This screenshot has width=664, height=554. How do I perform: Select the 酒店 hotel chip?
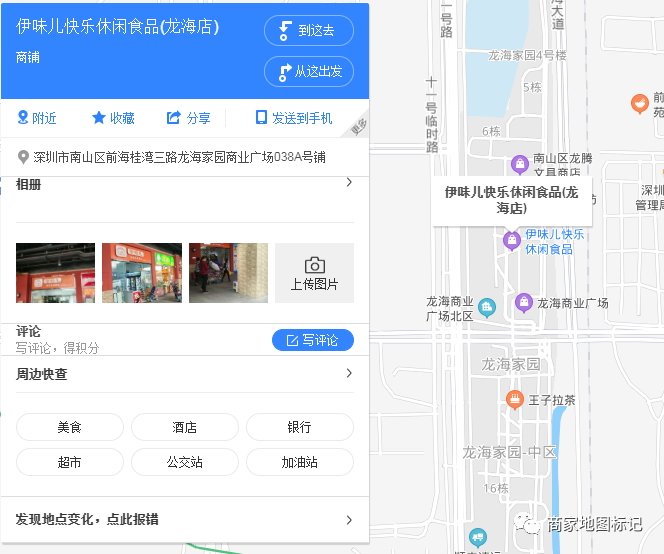pyautogui.click(x=185, y=427)
